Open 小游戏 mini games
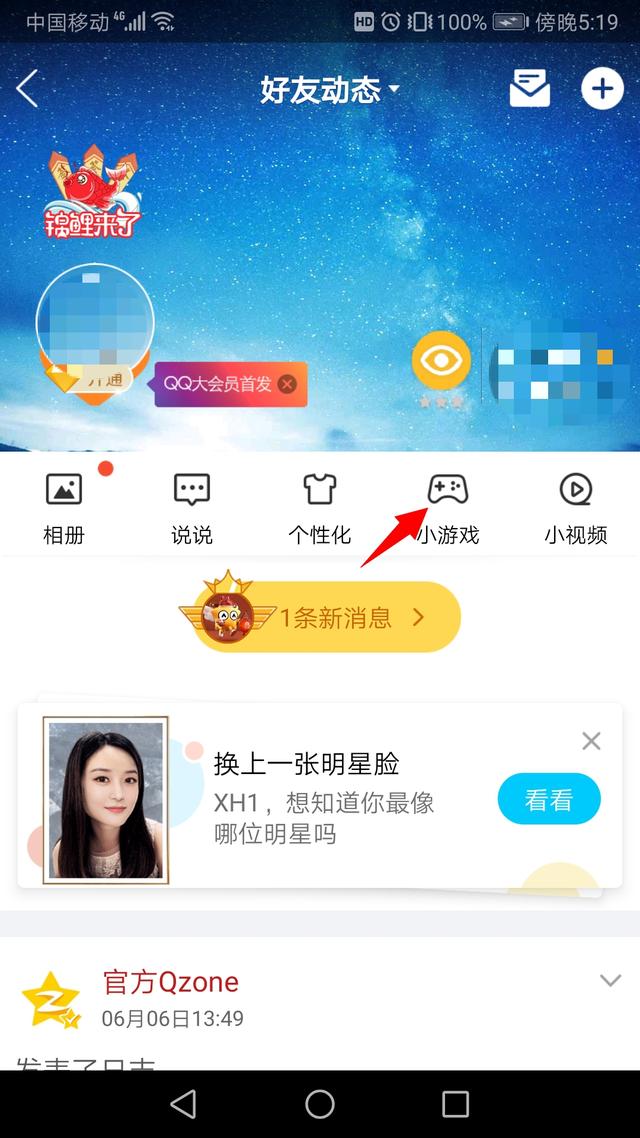 (x=448, y=509)
